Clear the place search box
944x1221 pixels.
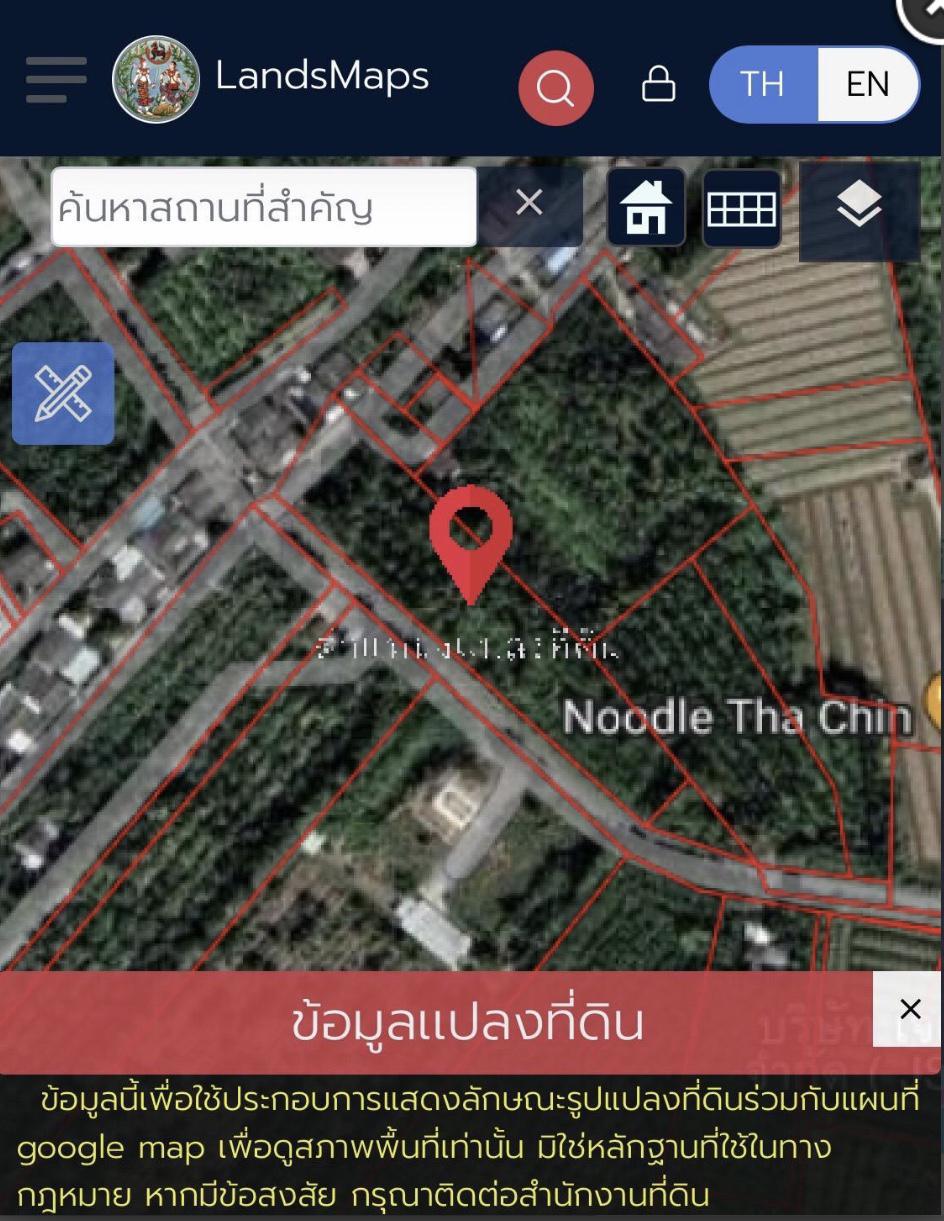pyautogui.click(x=529, y=203)
